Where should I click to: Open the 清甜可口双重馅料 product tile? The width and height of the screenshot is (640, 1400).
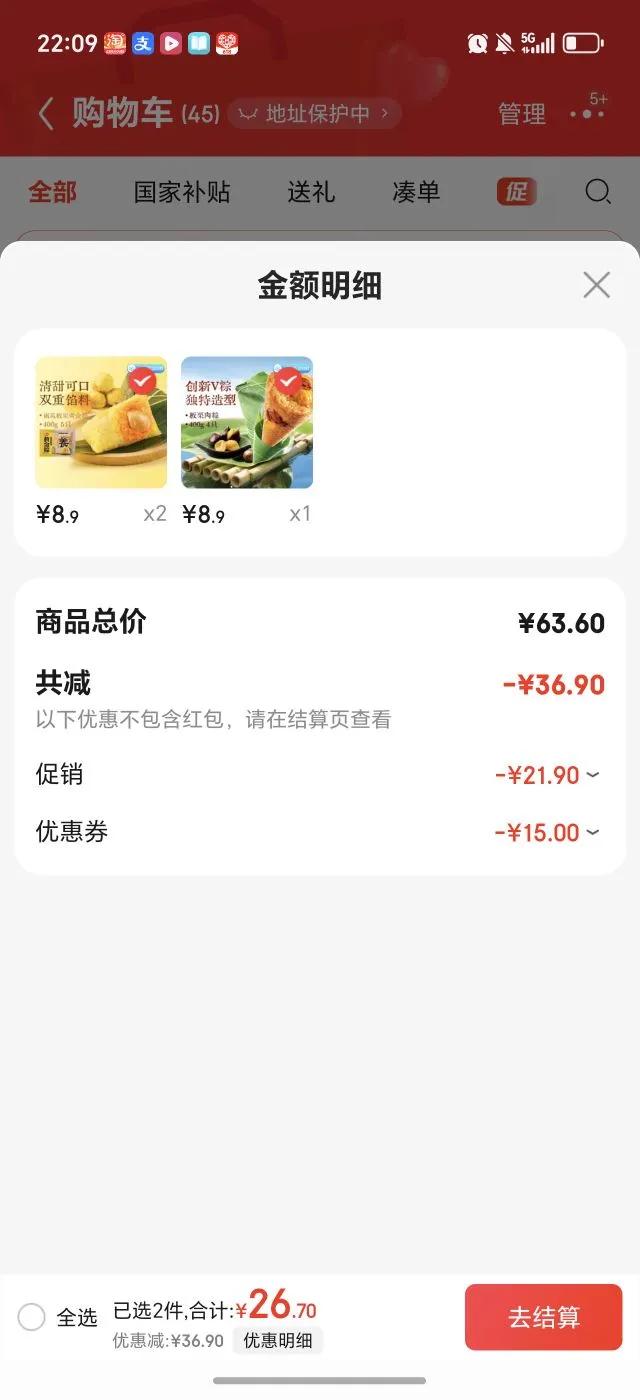(x=101, y=422)
